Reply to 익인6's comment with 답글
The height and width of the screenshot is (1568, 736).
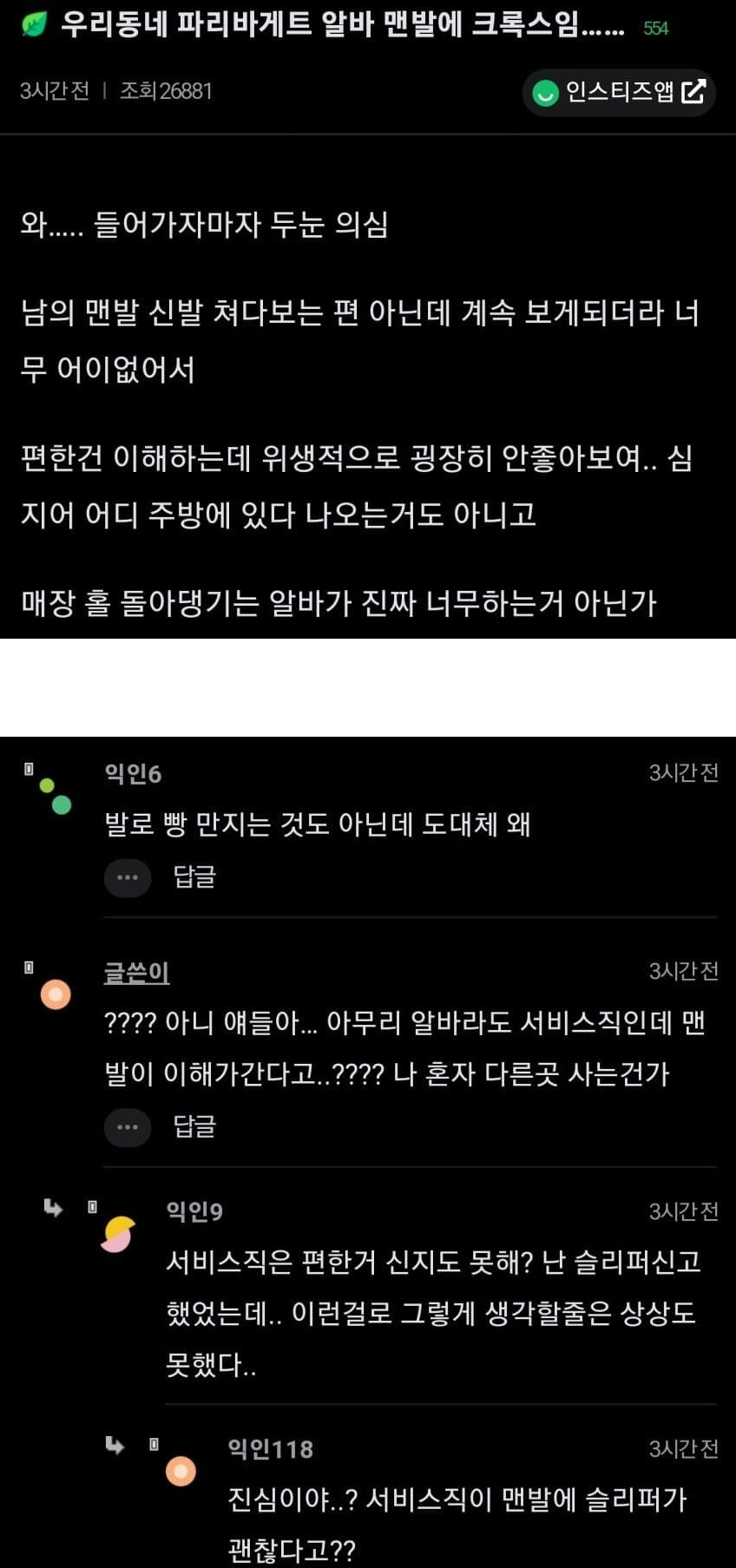pos(194,876)
